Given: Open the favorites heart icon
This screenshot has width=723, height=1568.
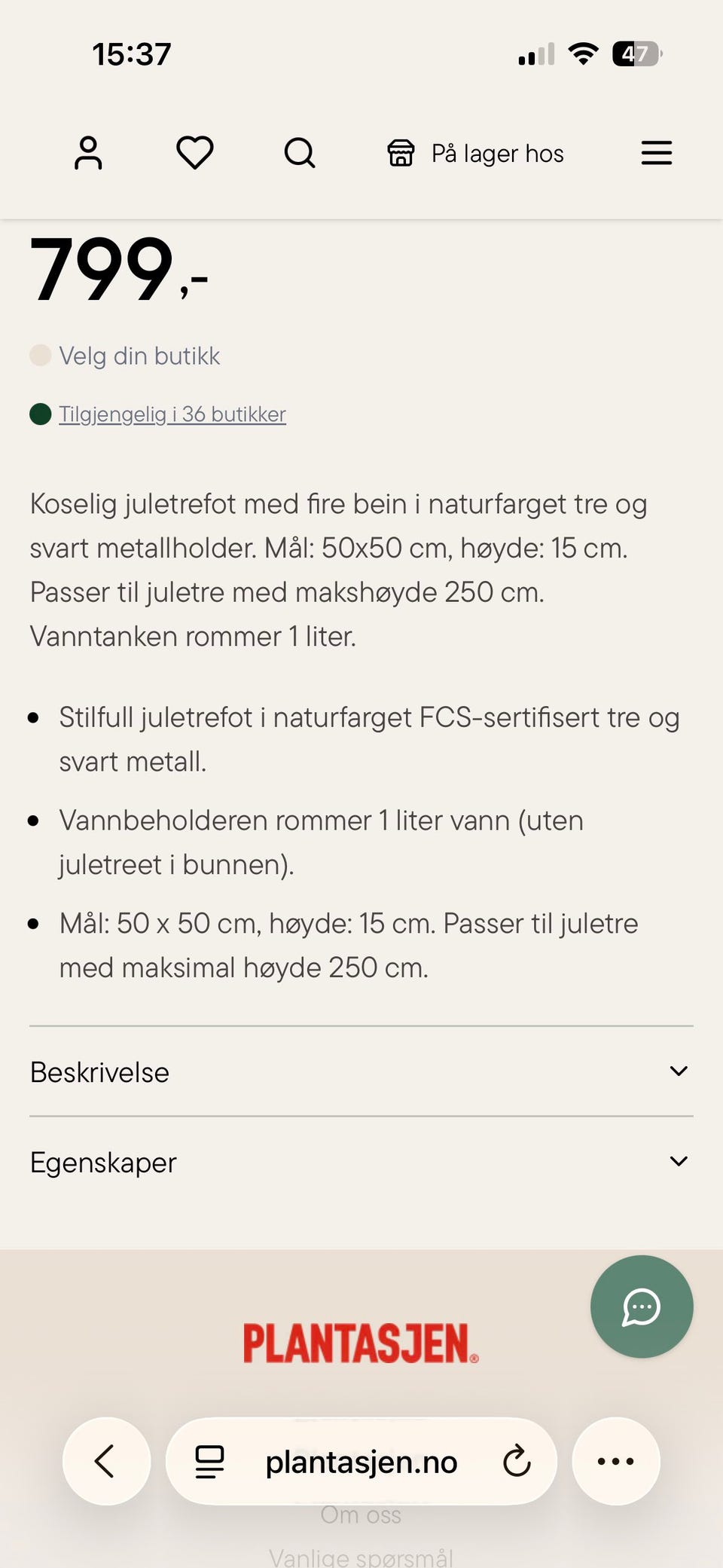Looking at the screenshot, I should [x=194, y=153].
